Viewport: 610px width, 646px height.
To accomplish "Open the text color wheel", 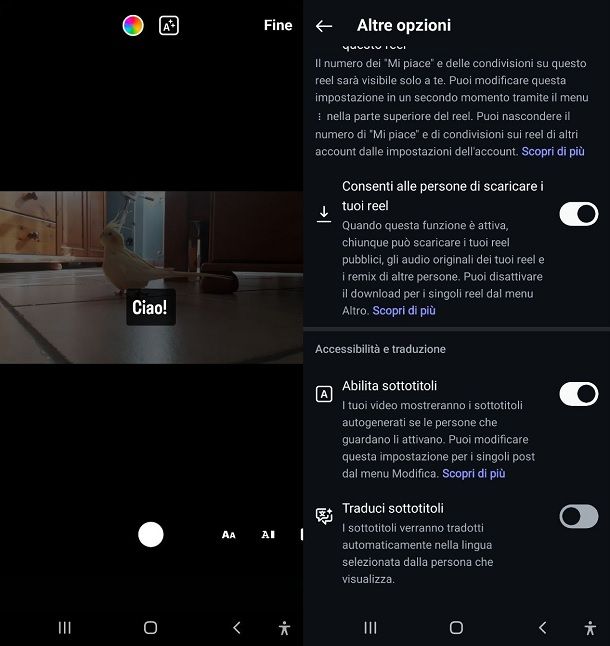I will tap(133, 26).
